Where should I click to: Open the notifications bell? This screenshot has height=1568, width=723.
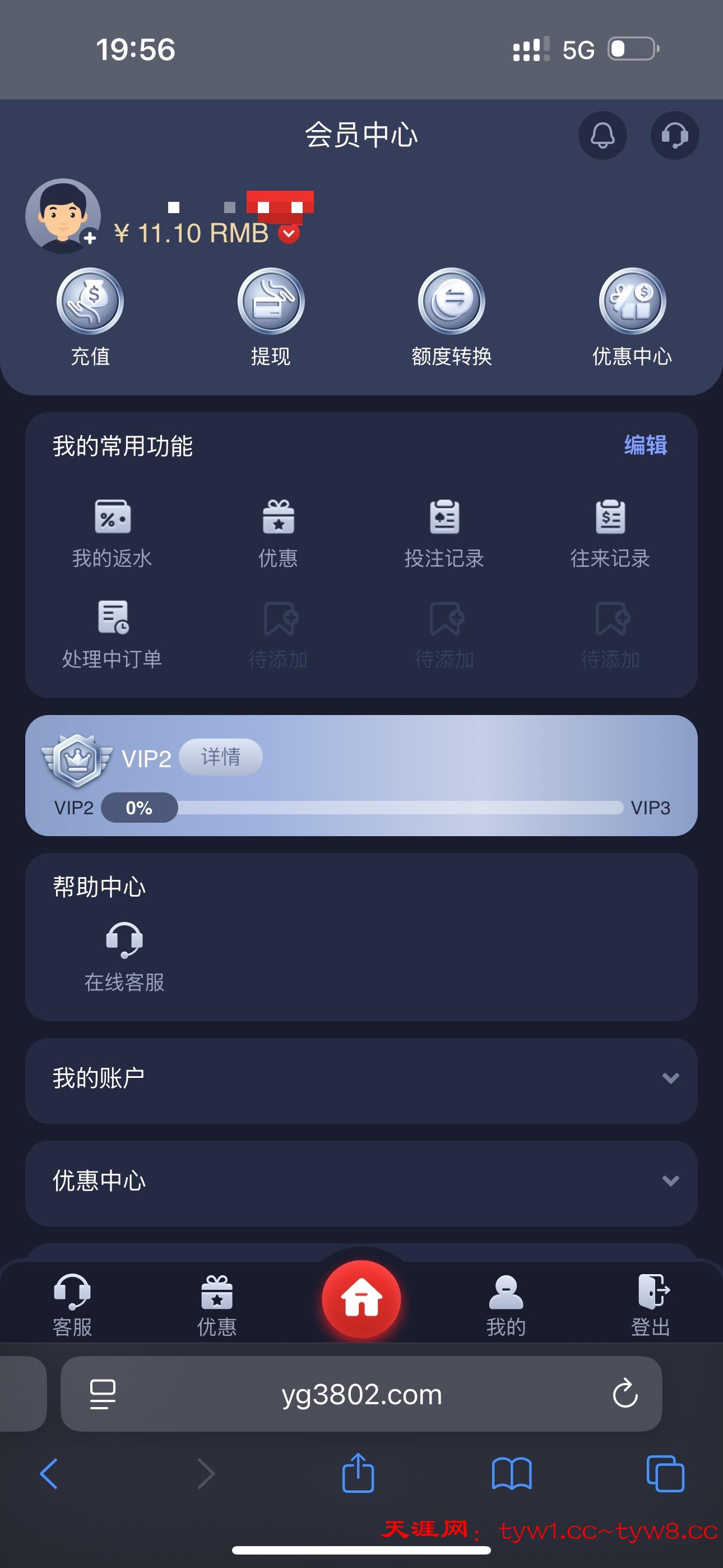[602, 135]
